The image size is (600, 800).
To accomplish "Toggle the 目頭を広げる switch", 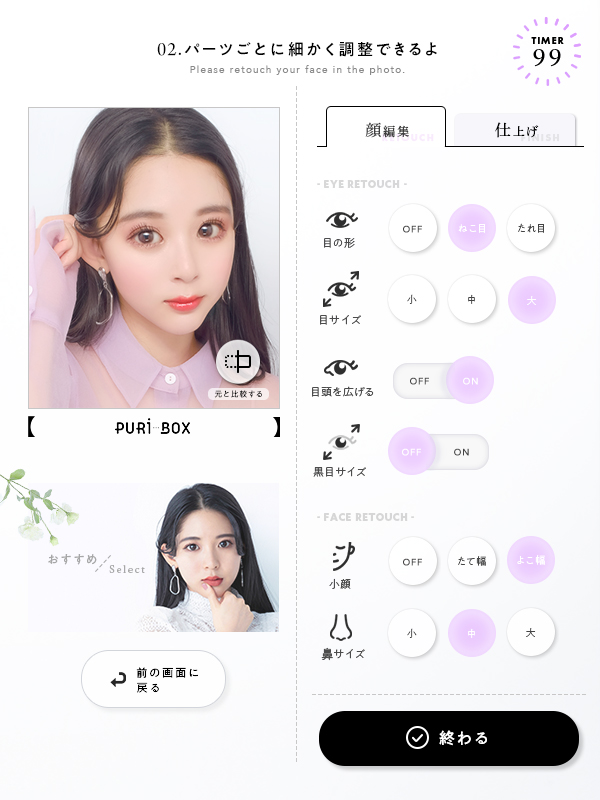I will tap(442, 380).
